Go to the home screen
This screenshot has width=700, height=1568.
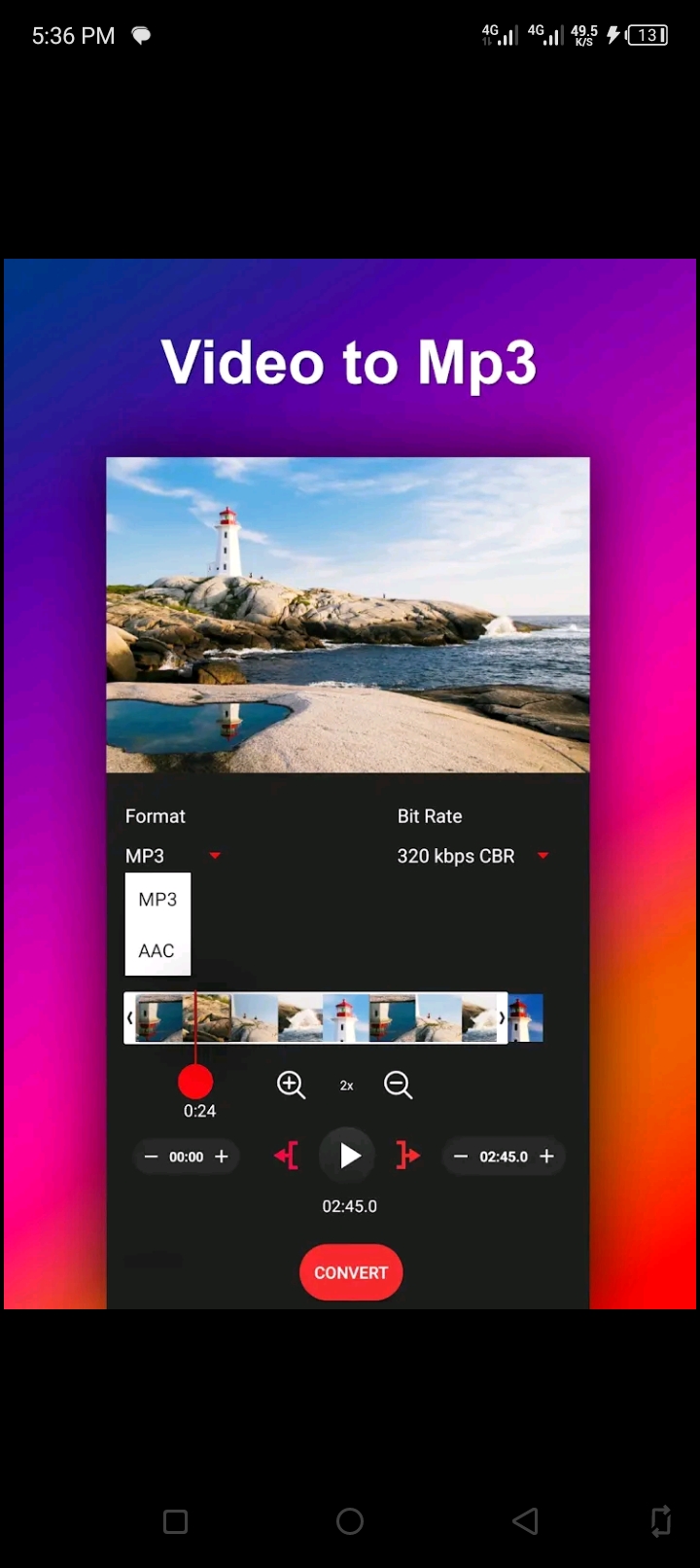[x=350, y=1521]
